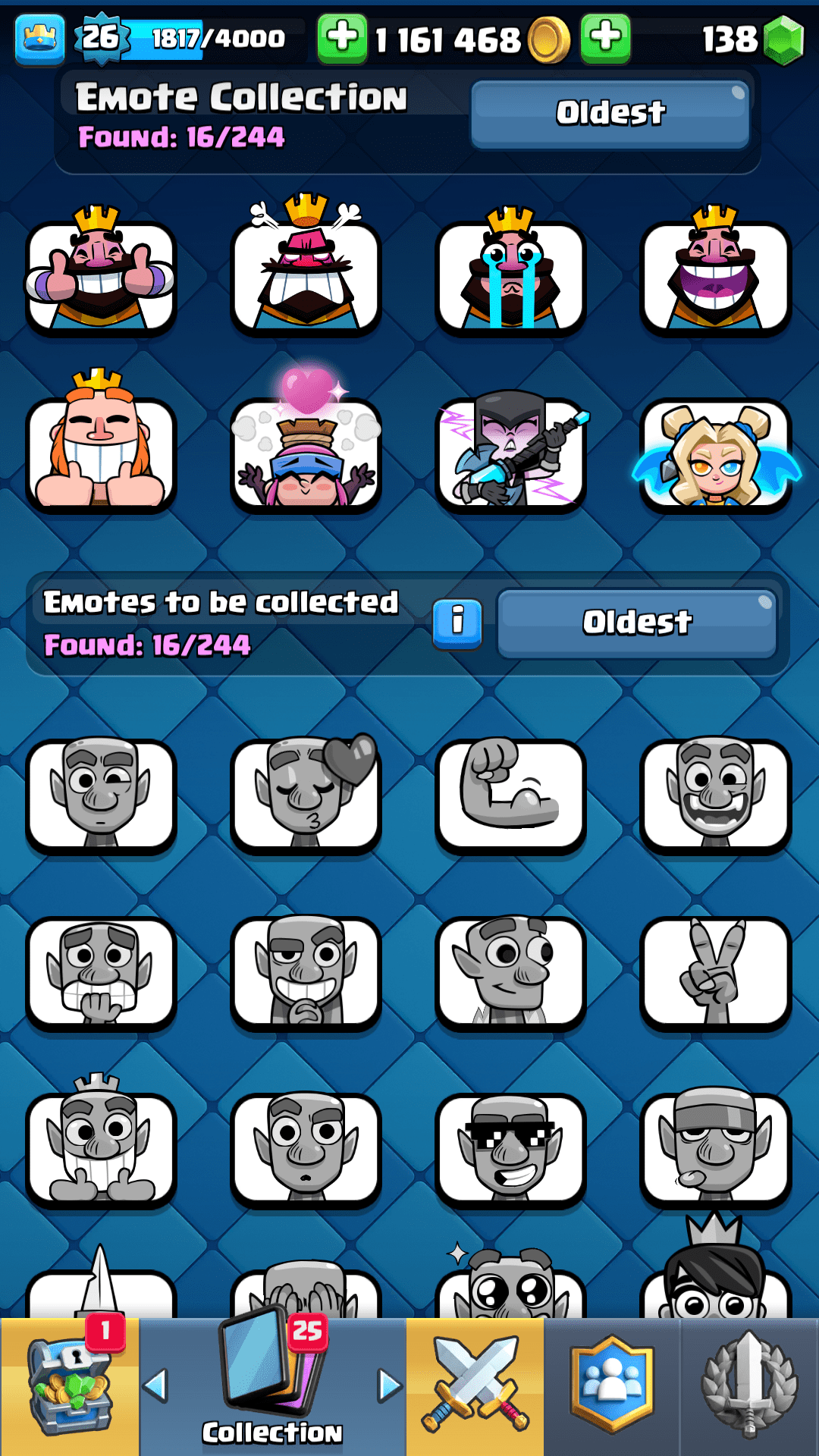The image size is (819, 1456).
Task: Switch to the Battle crossed swords tab
Action: coord(475,1386)
